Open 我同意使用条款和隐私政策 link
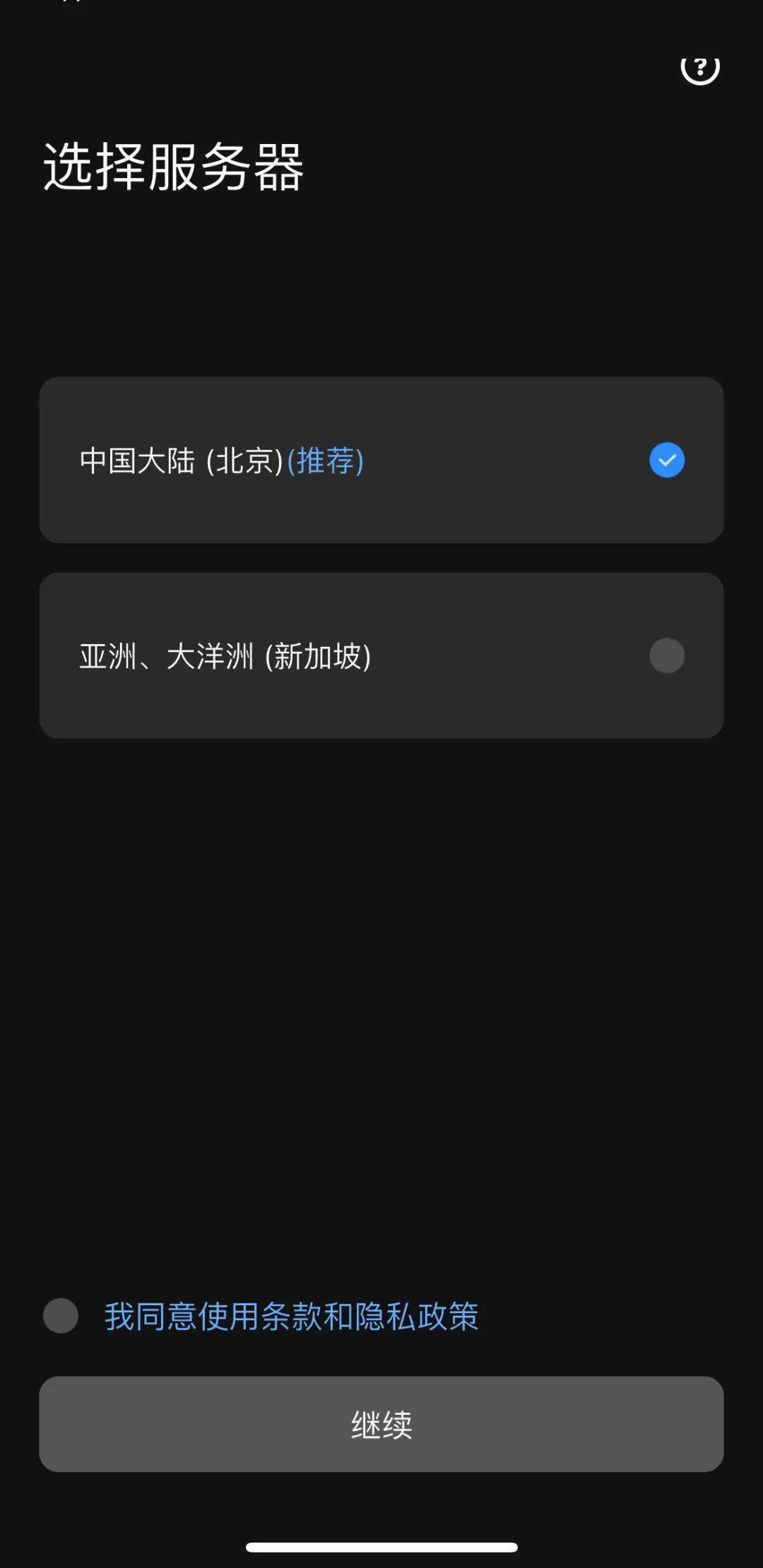 tap(291, 1317)
